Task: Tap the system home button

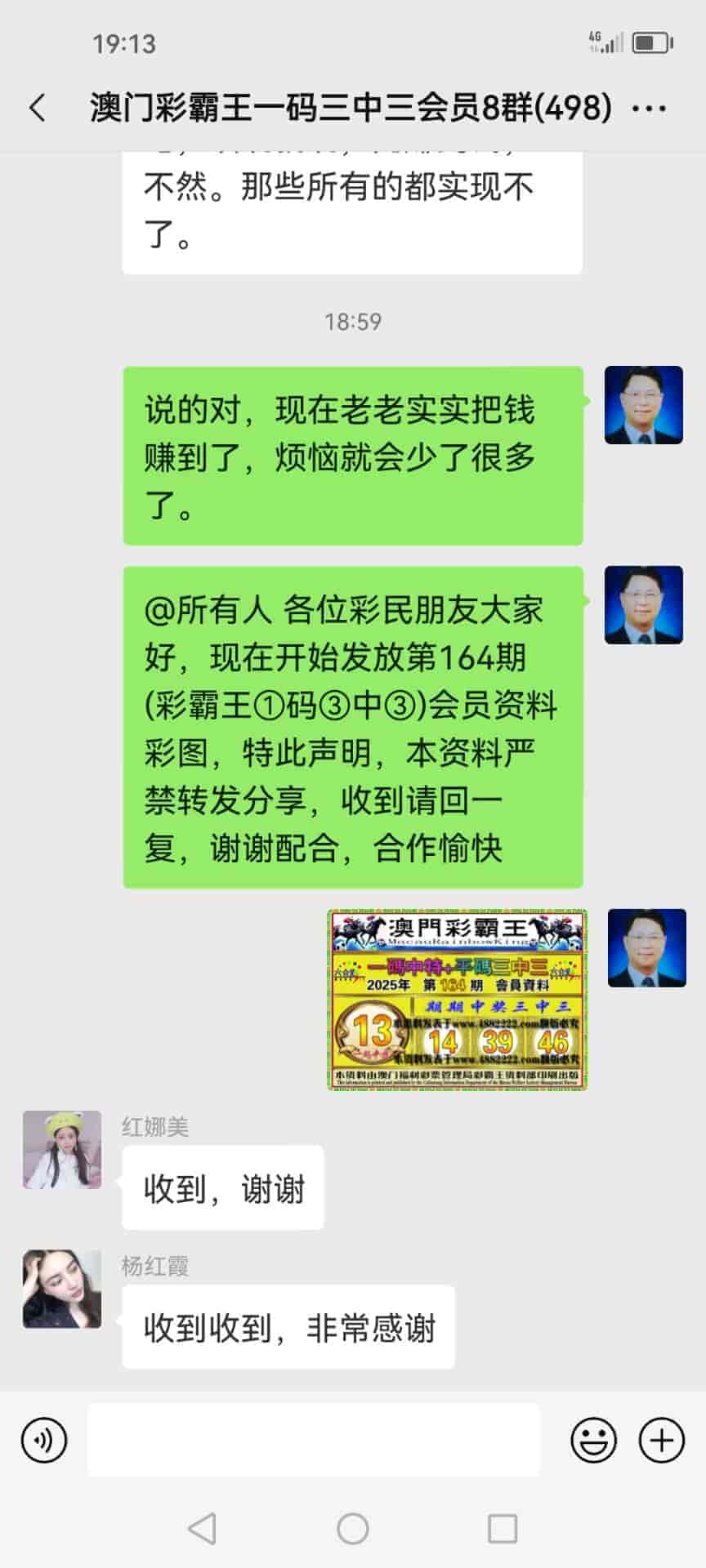Action: [353, 1528]
